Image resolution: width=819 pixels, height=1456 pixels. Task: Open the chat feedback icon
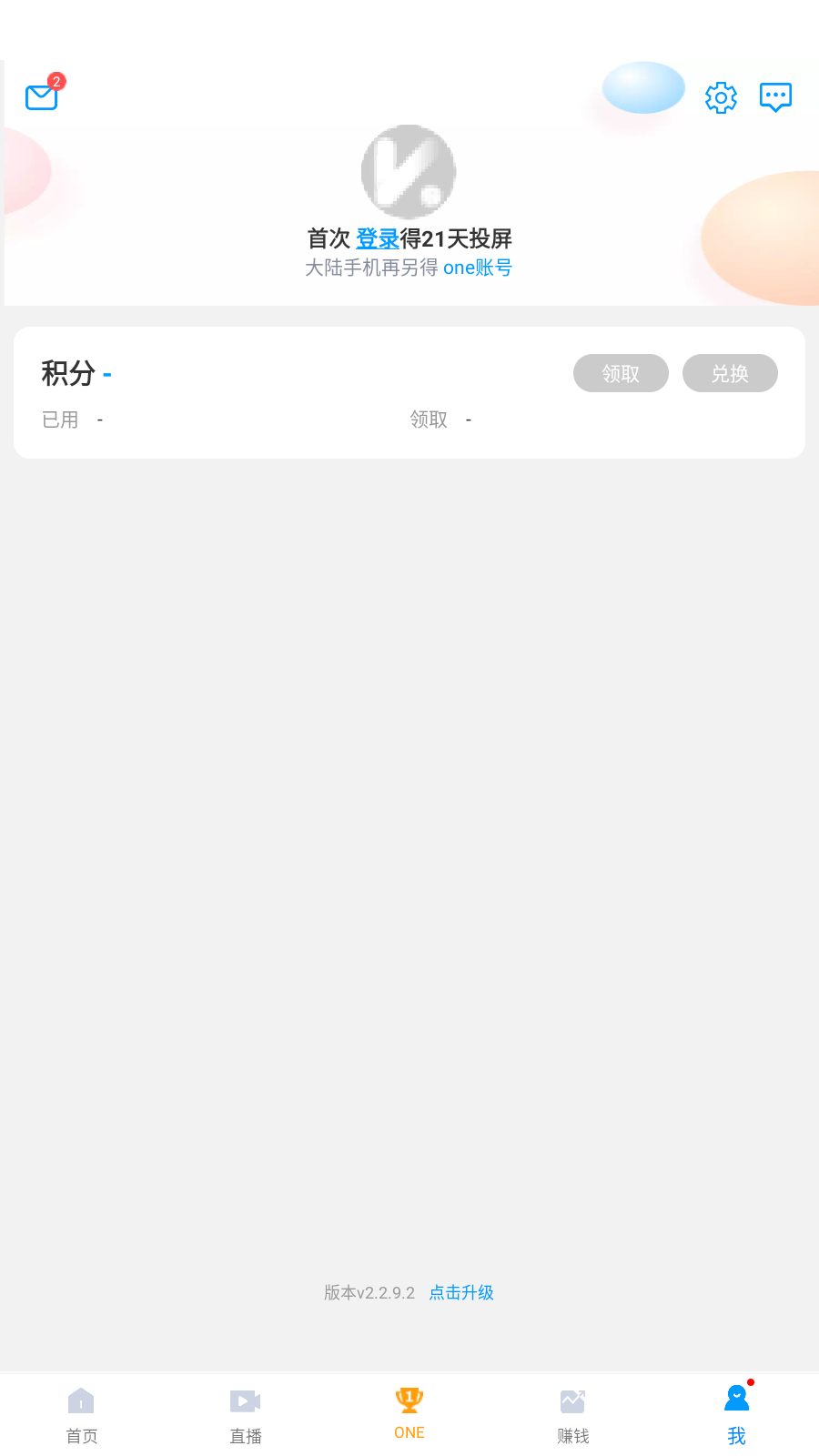coord(775,96)
